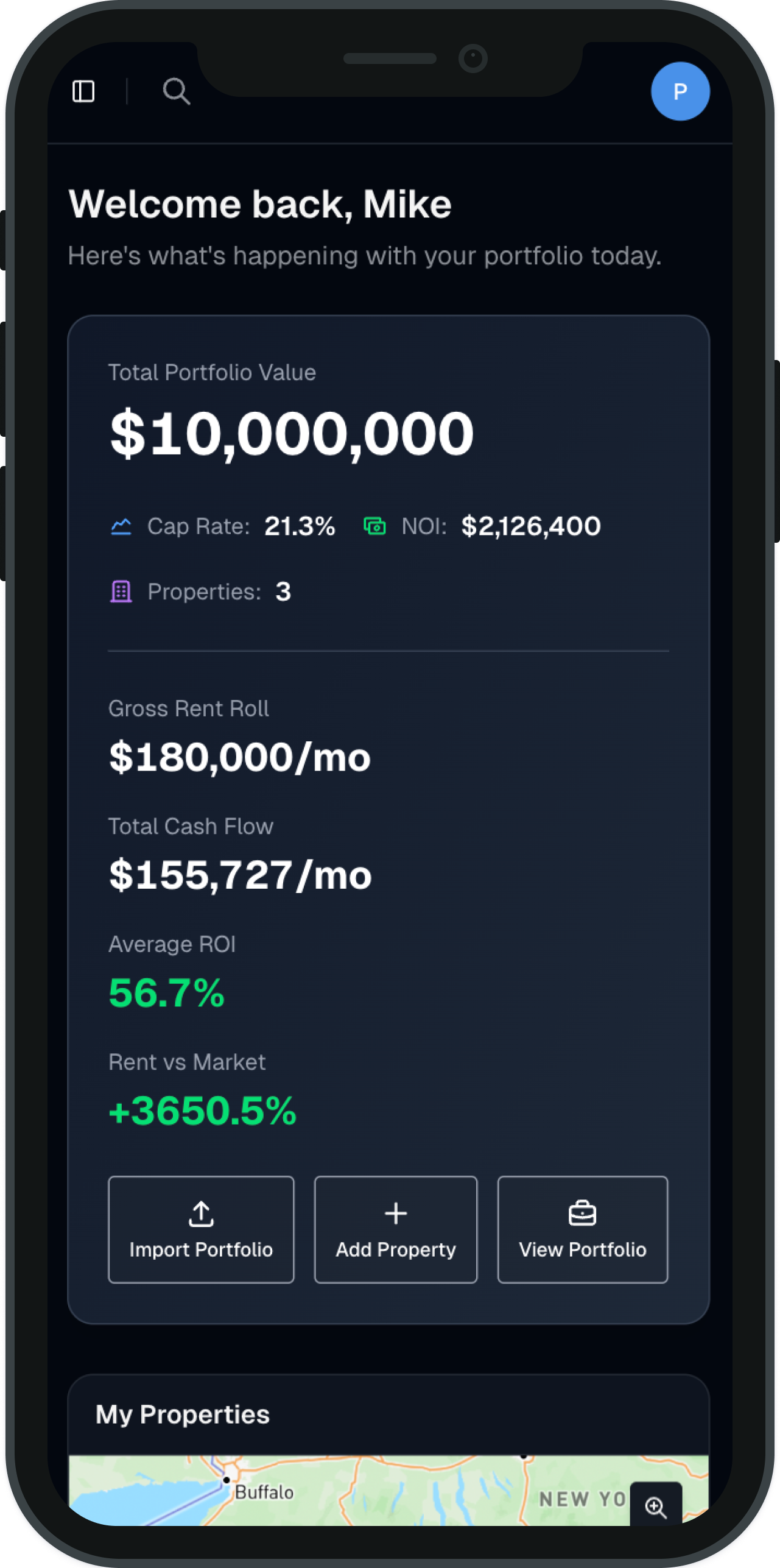Click the purple Properties building icon
The width and height of the screenshot is (780, 1568).
click(x=122, y=590)
